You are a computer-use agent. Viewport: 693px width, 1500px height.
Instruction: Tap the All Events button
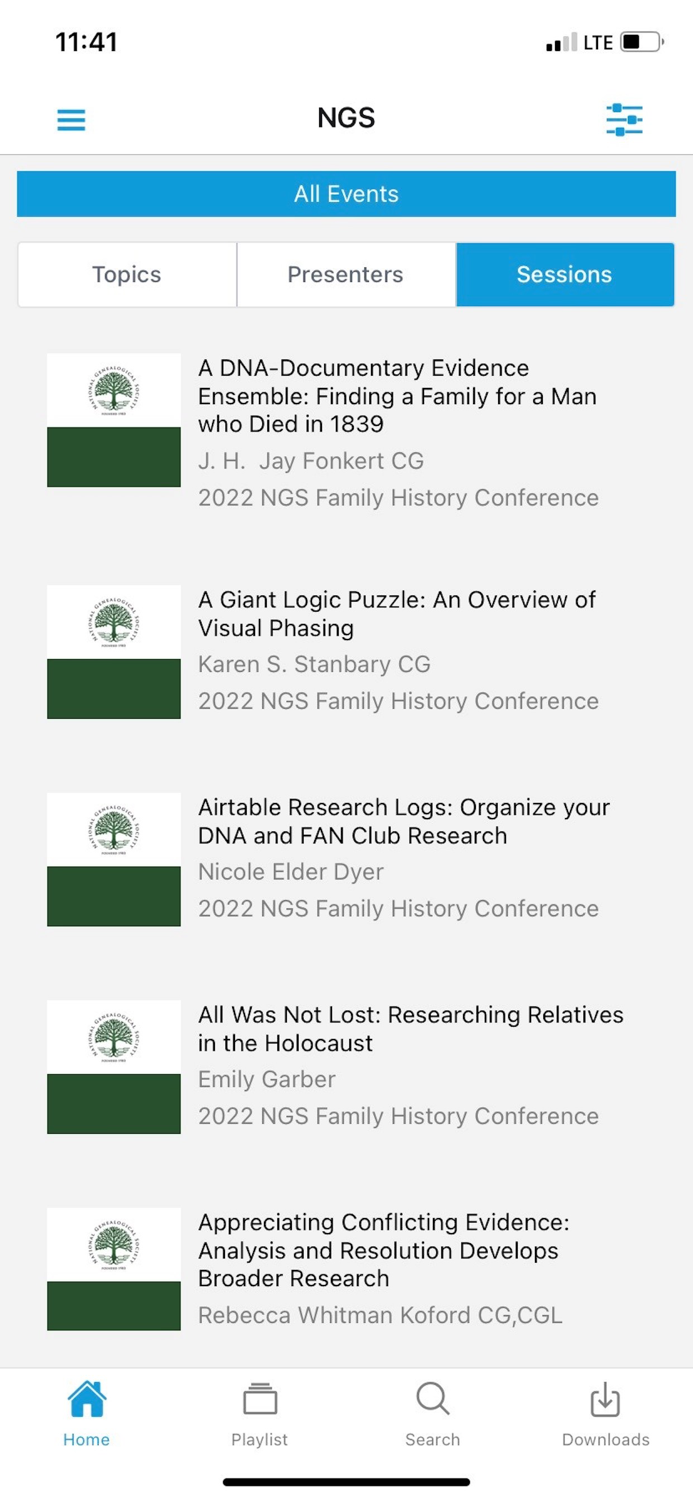pyautogui.click(x=346, y=194)
